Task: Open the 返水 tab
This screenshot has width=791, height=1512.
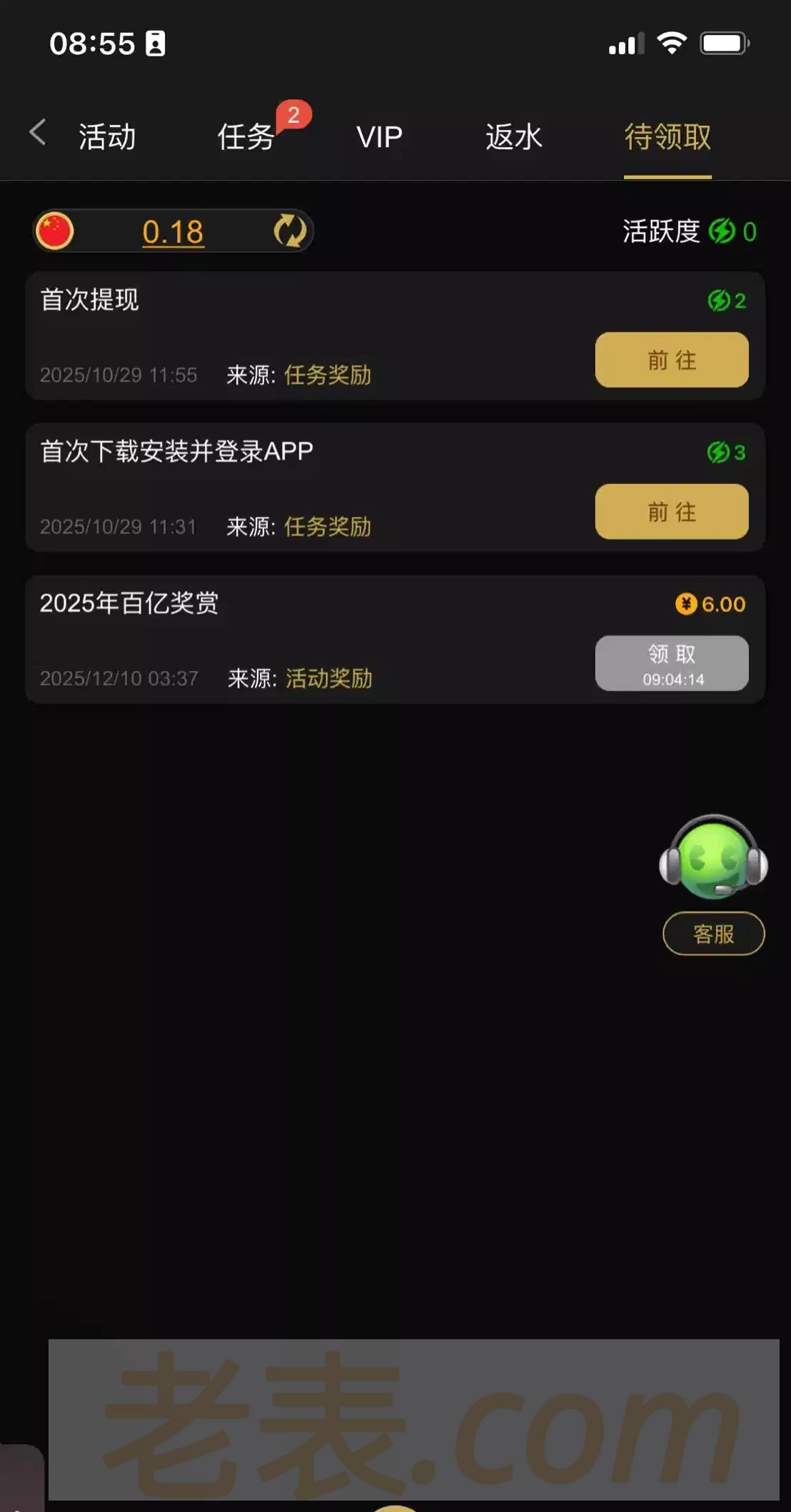Action: [x=513, y=136]
